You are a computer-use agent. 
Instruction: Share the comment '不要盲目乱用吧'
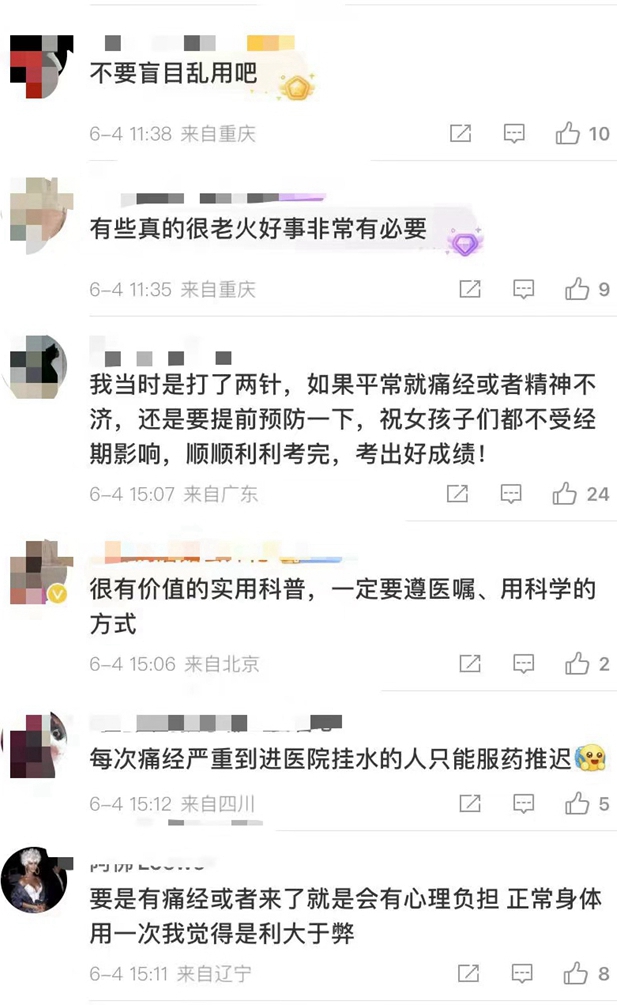pos(460,133)
